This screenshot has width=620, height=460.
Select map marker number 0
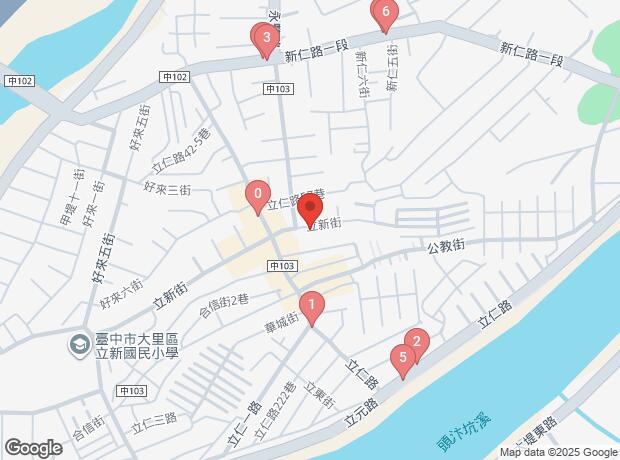(x=258, y=195)
